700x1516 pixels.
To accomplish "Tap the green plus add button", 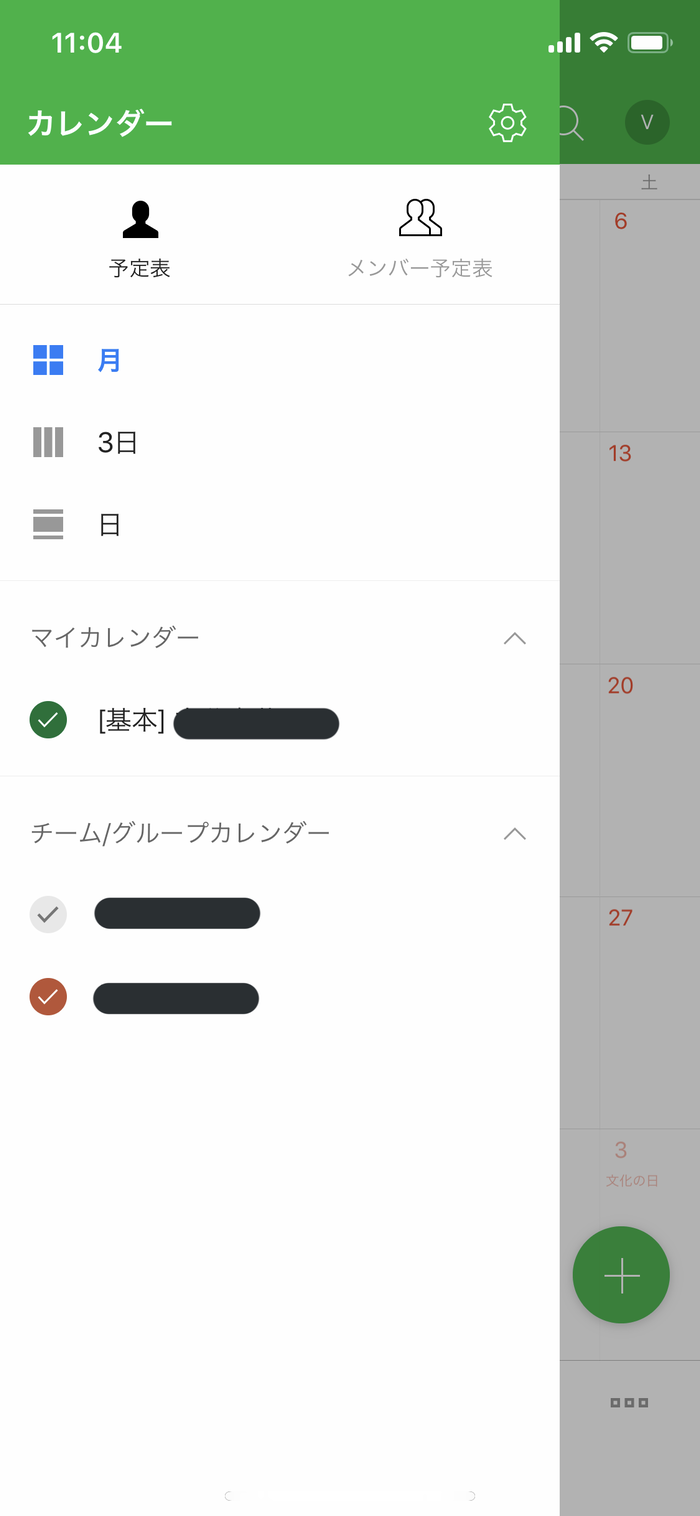I will pos(621,1275).
